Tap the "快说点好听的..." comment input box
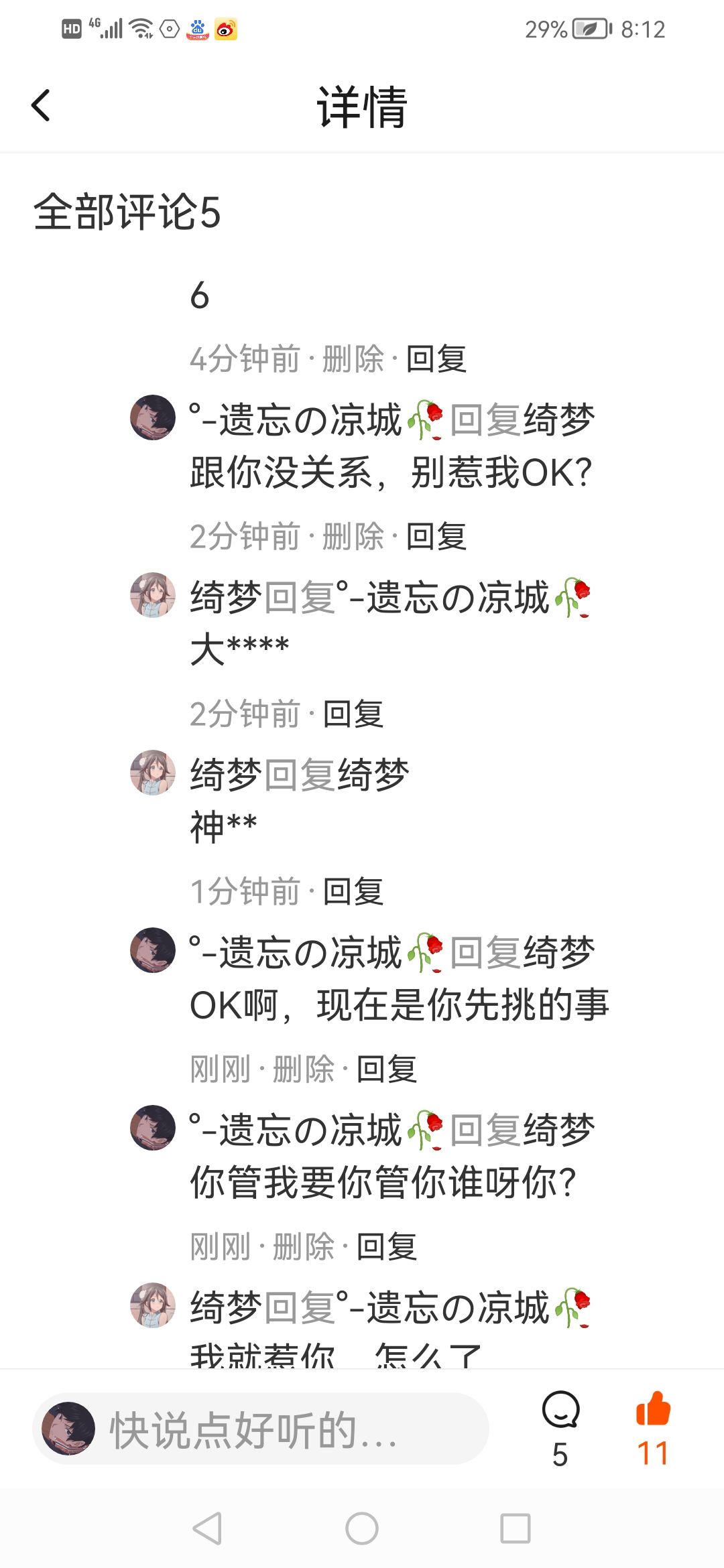The image size is (724, 1568). [261, 1429]
